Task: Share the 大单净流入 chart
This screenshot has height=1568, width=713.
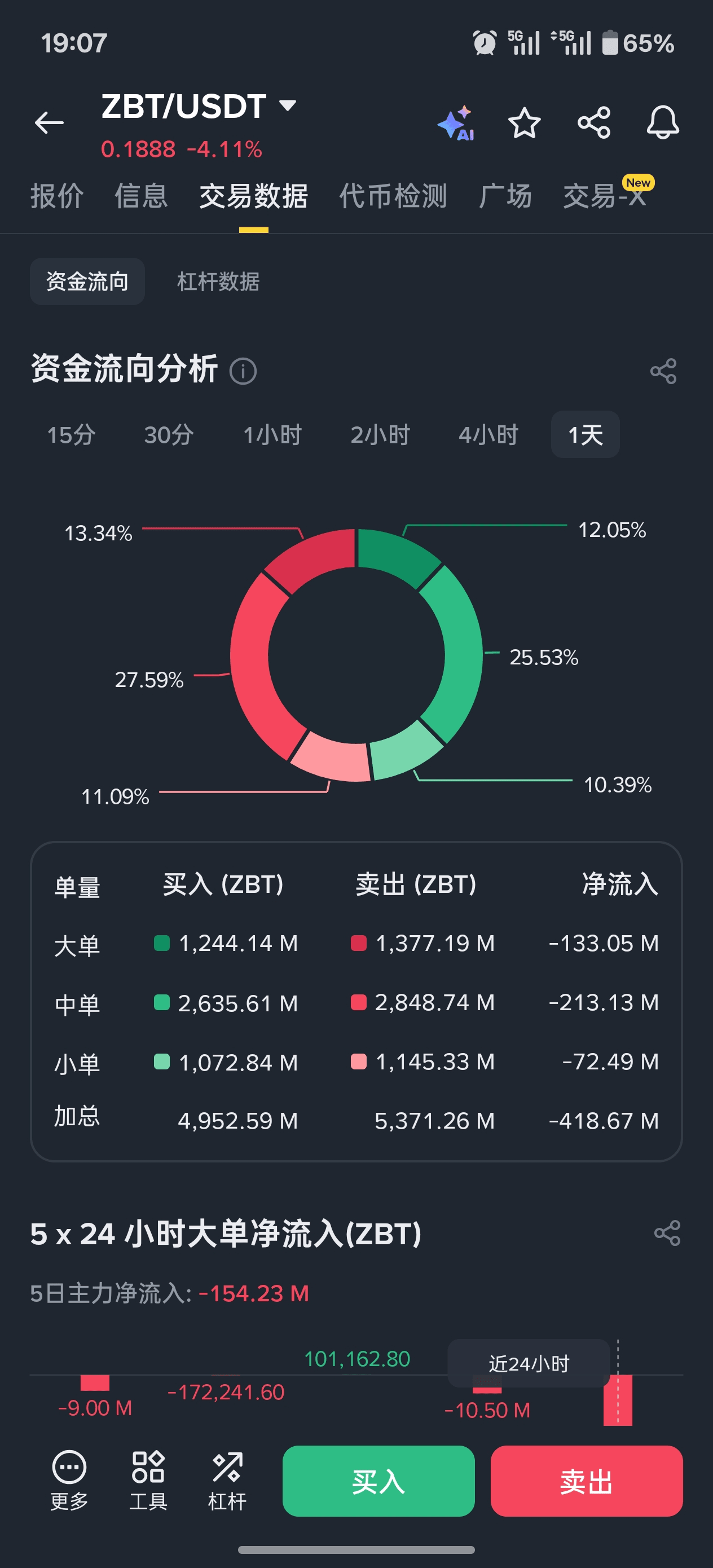Action: coord(667,1233)
